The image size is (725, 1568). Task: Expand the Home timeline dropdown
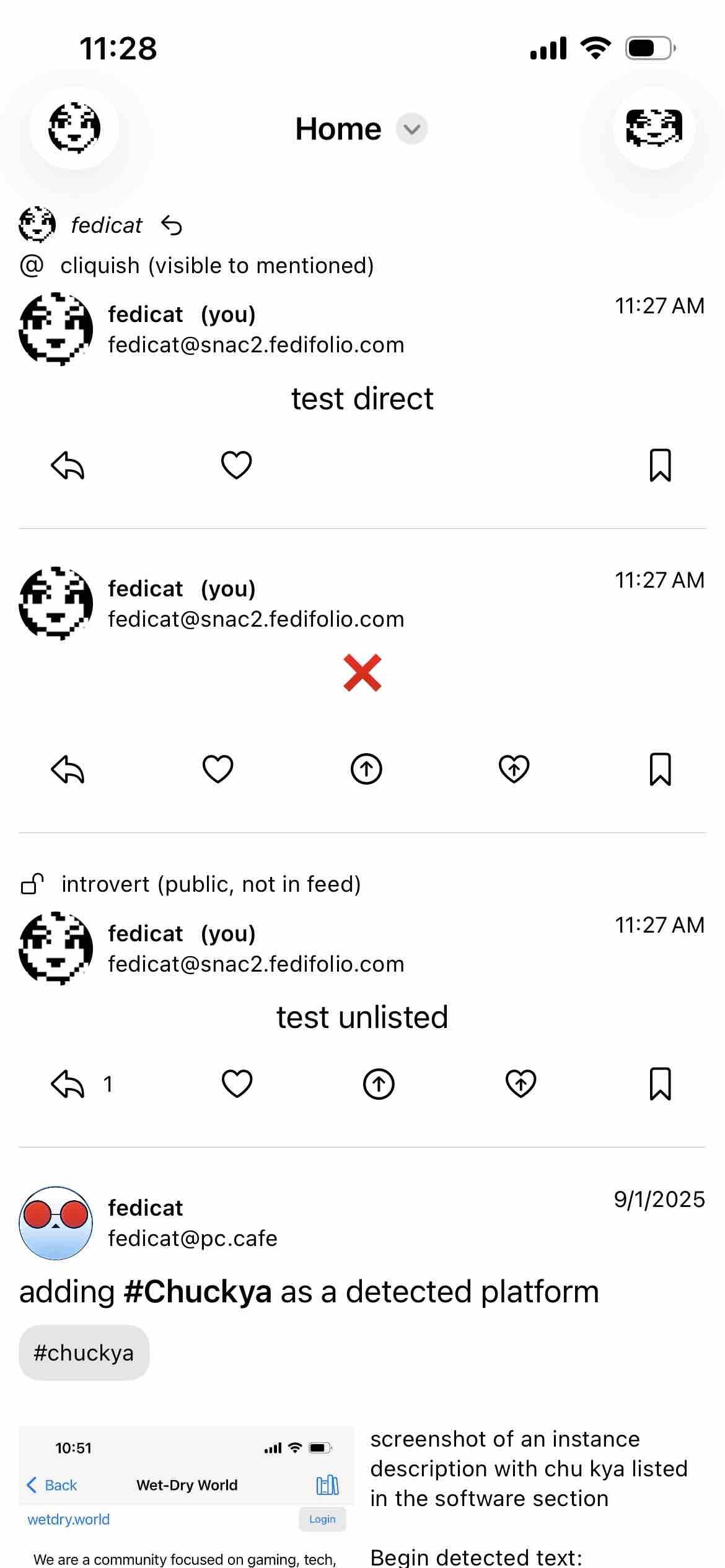click(411, 129)
